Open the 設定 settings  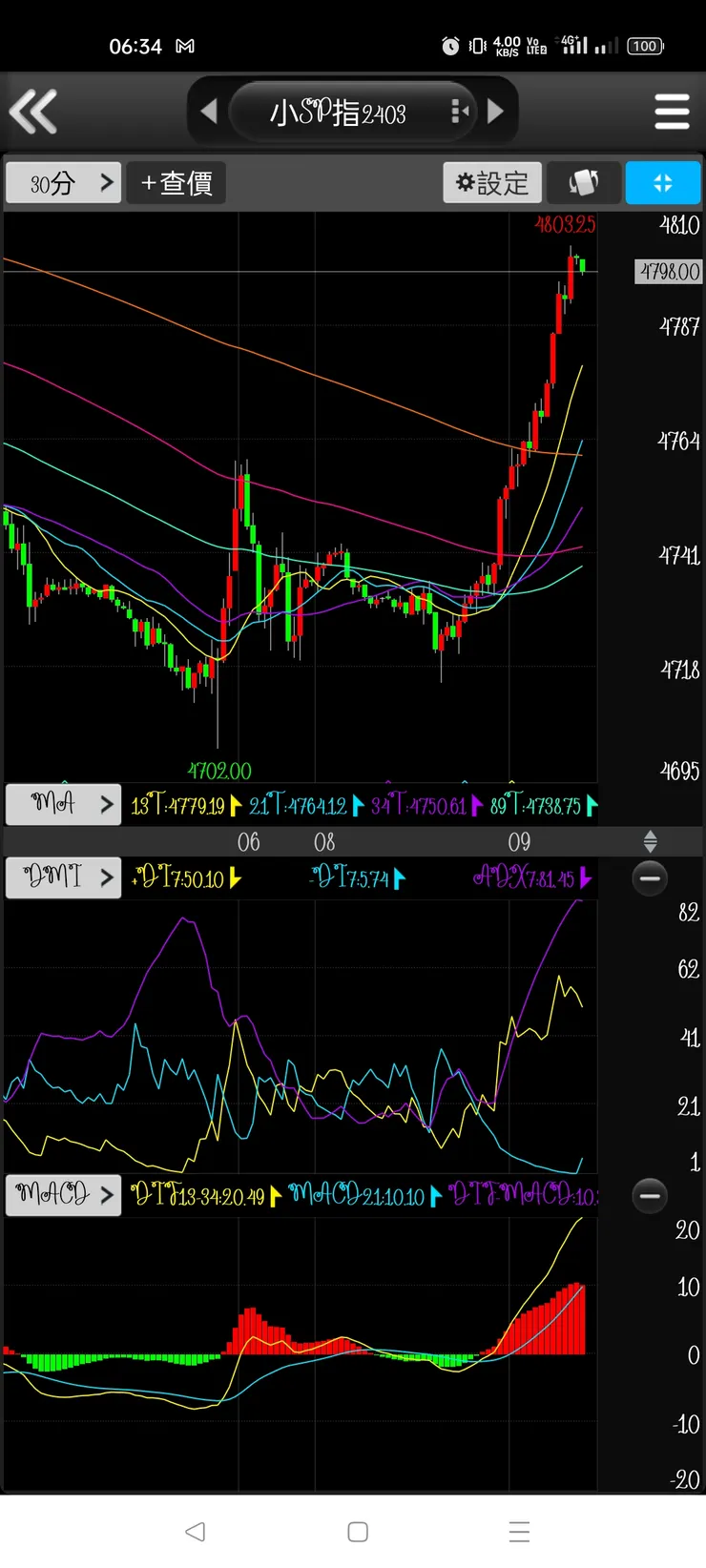tap(492, 183)
